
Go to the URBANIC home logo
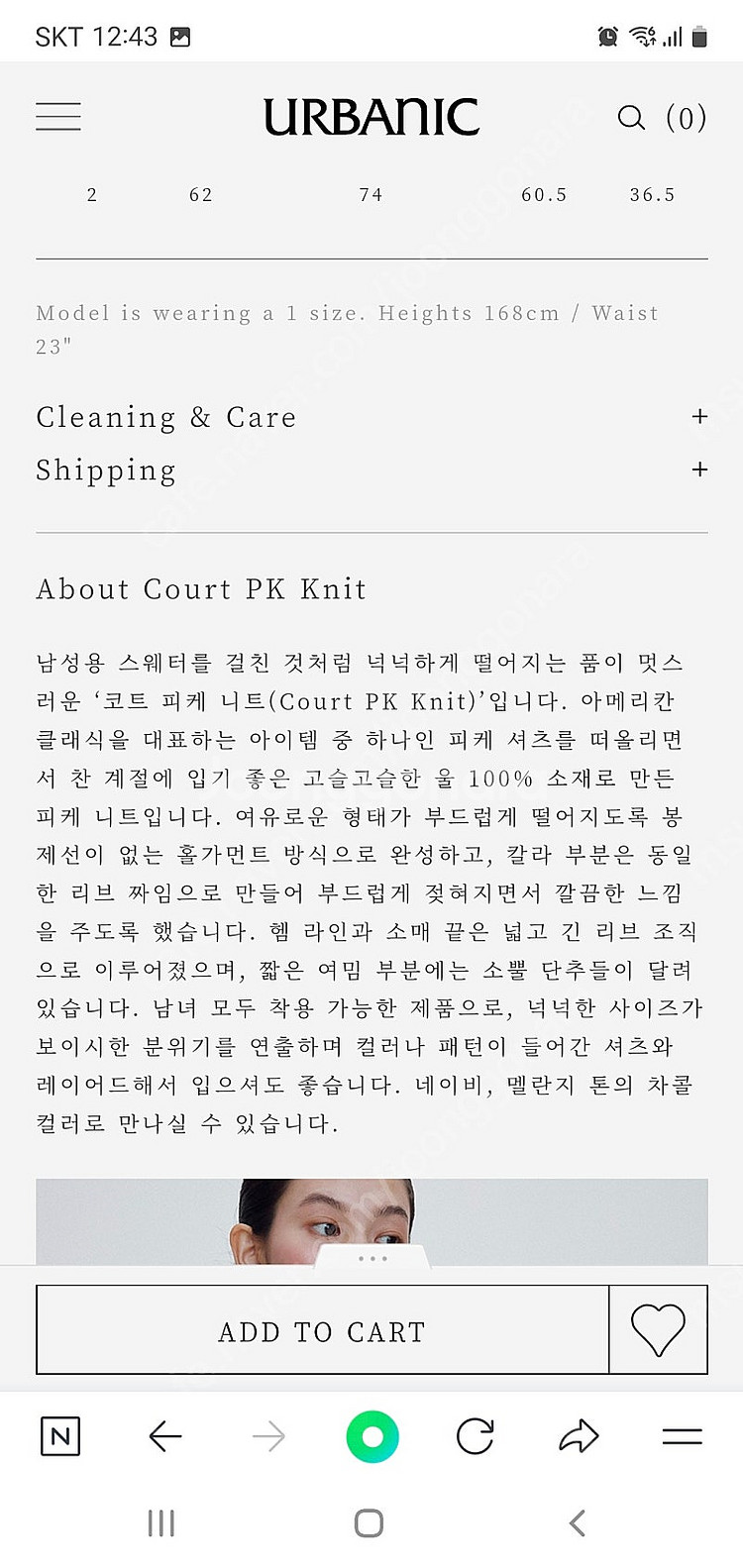click(x=371, y=117)
